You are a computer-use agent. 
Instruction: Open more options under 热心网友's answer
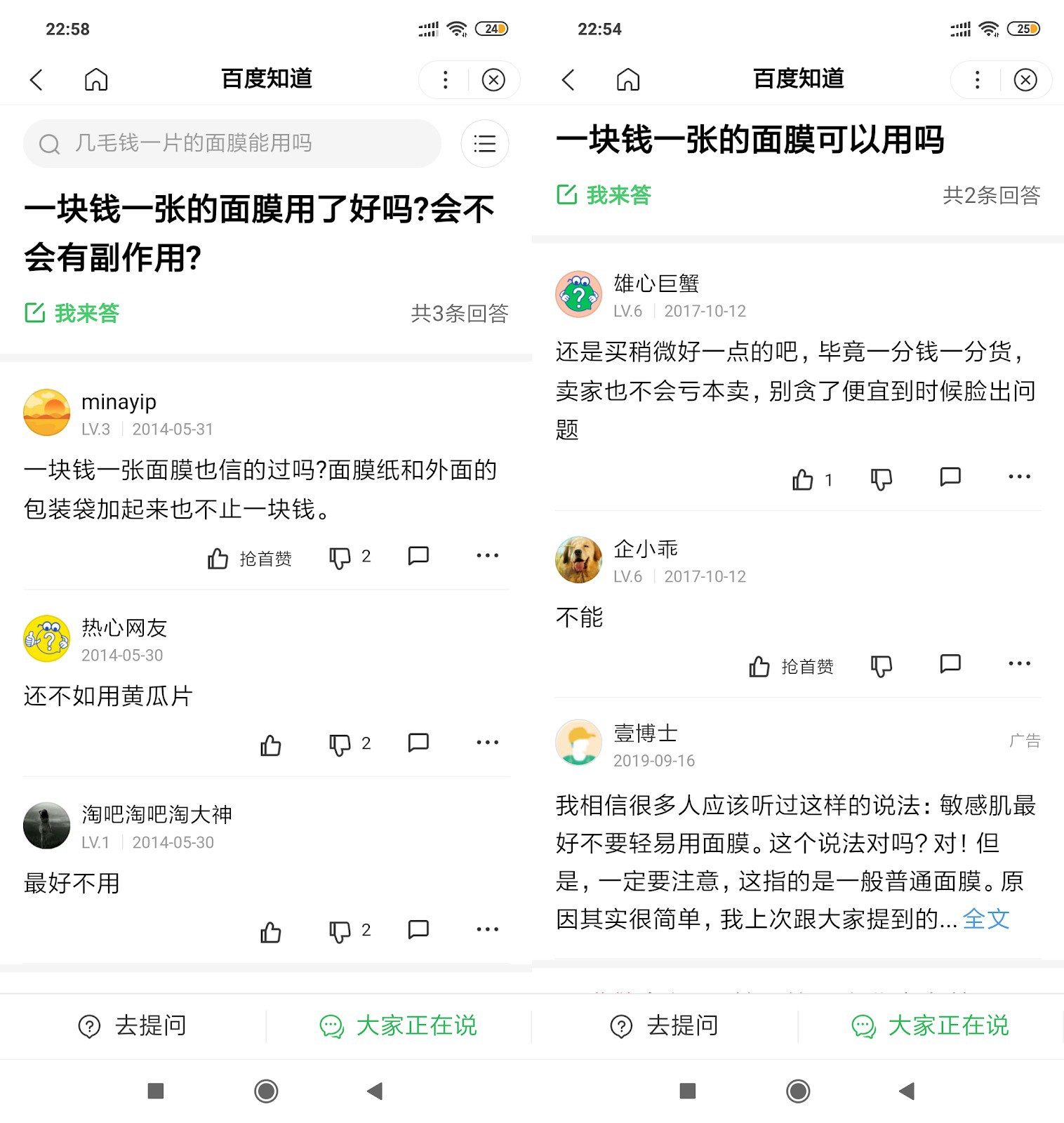[487, 743]
